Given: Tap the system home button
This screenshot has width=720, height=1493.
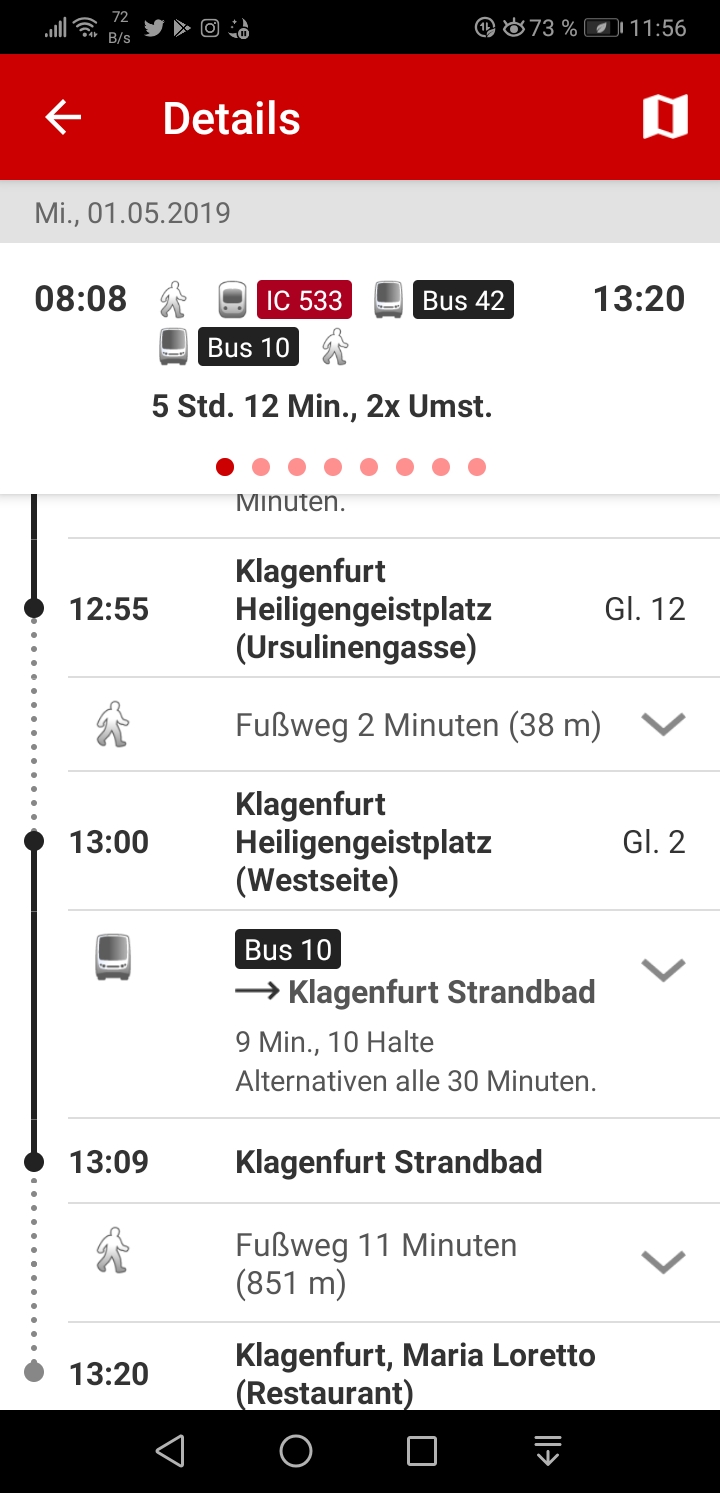Looking at the screenshot, I should tap(296, 1450).
